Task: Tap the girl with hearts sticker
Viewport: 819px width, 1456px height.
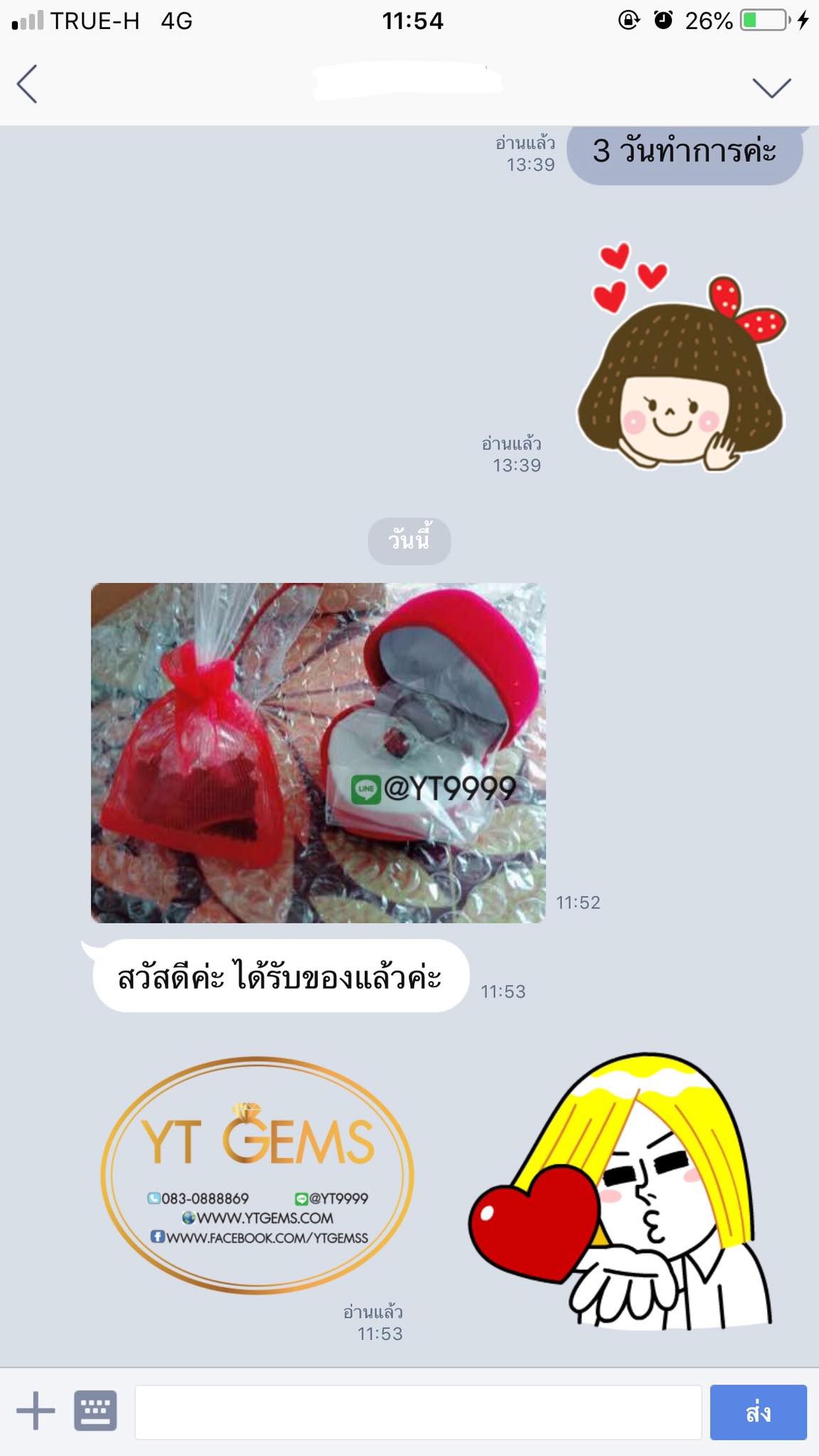Action: coord(681,355)
